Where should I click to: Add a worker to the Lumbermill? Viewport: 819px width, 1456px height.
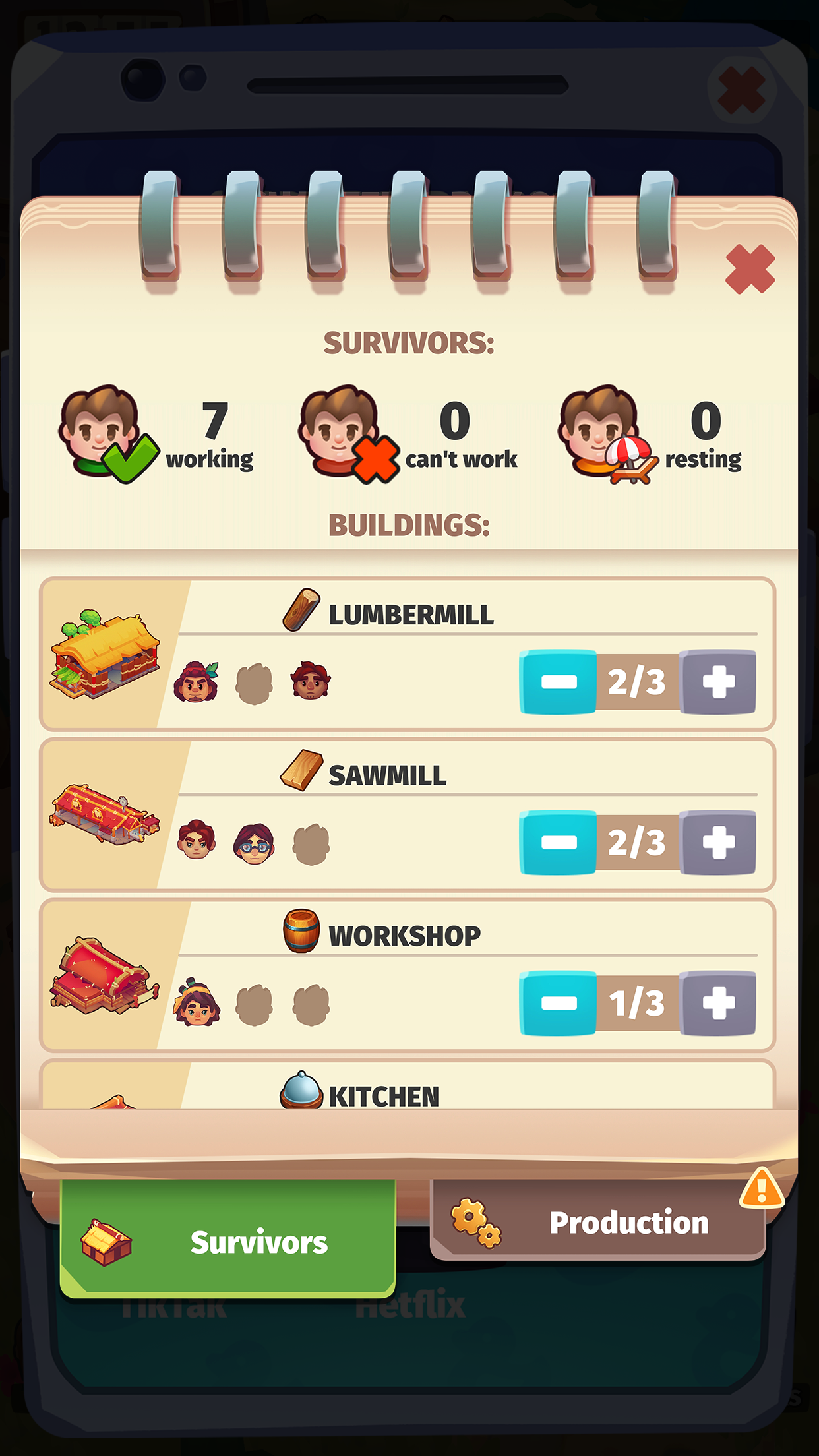pos(718,682)
